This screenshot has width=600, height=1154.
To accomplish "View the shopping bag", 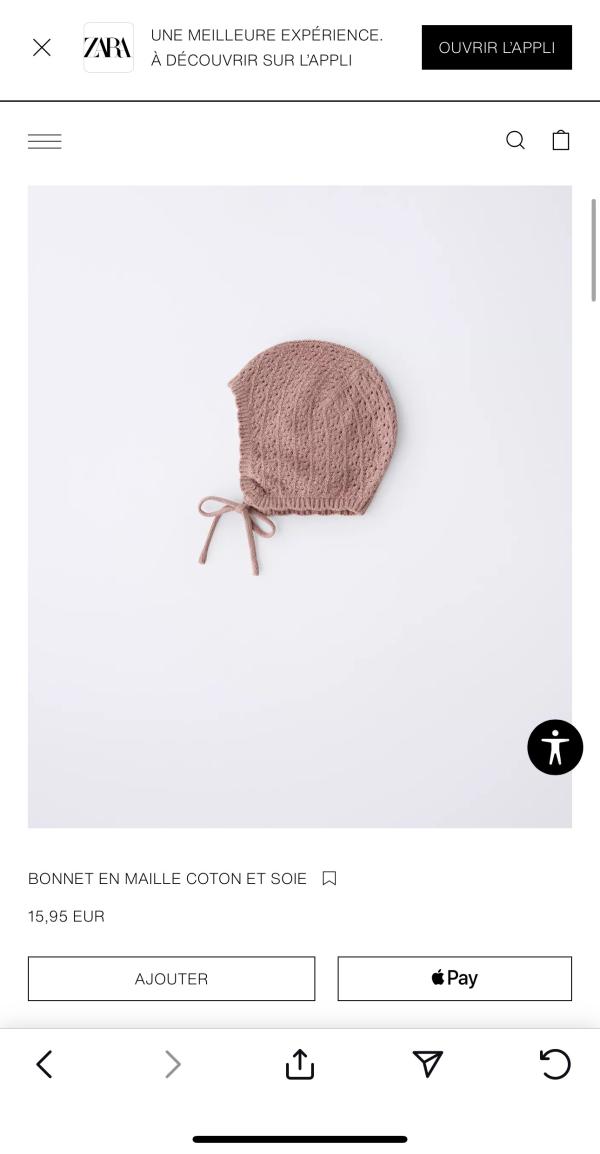I will (561, 140).
